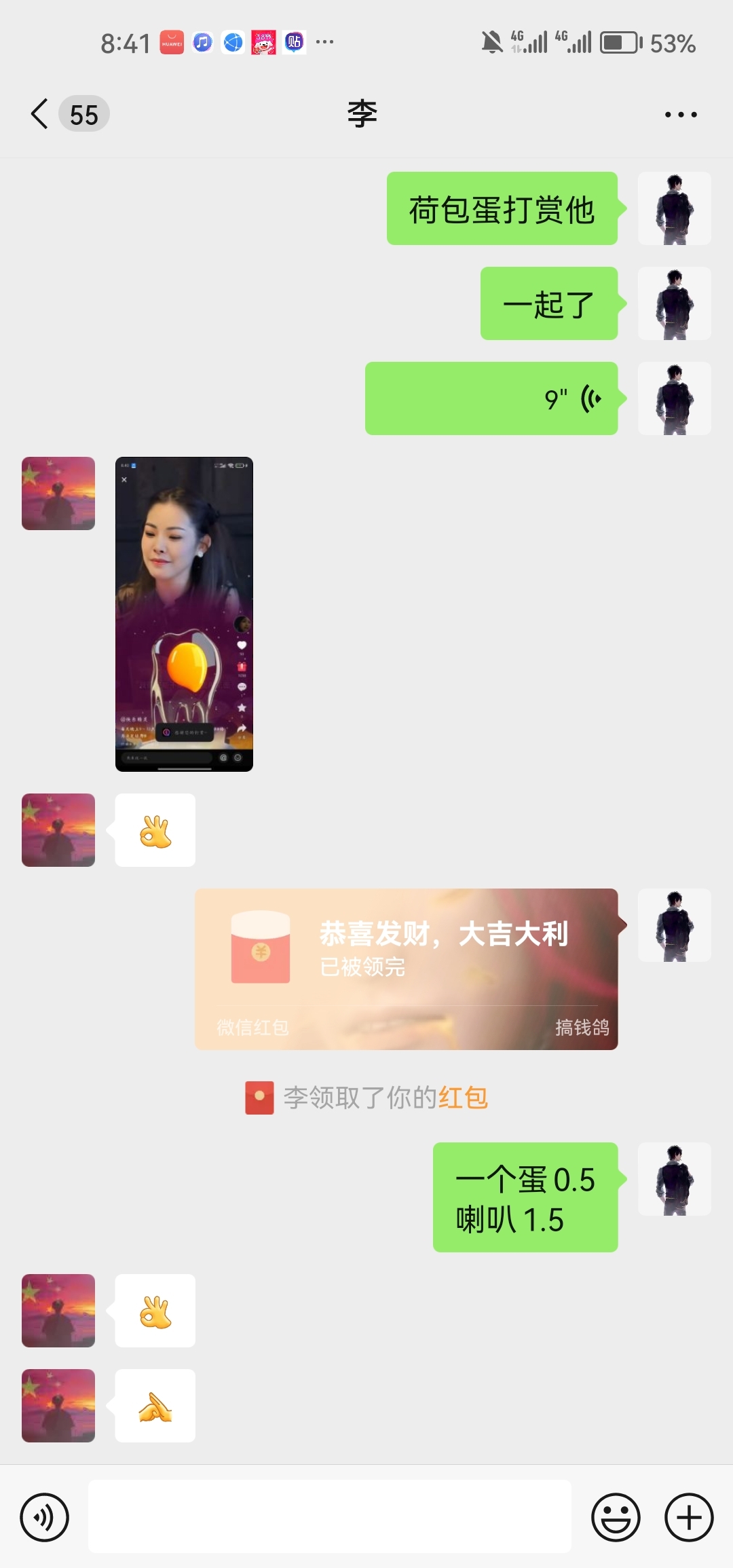Tap the 红包 link in claim notice

coord(463,1098)
